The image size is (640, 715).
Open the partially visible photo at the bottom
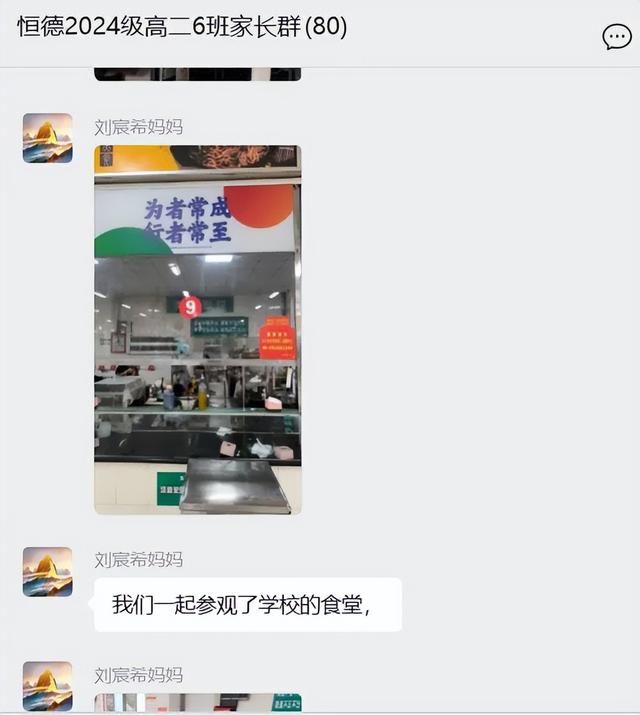[x=197, y=702]
